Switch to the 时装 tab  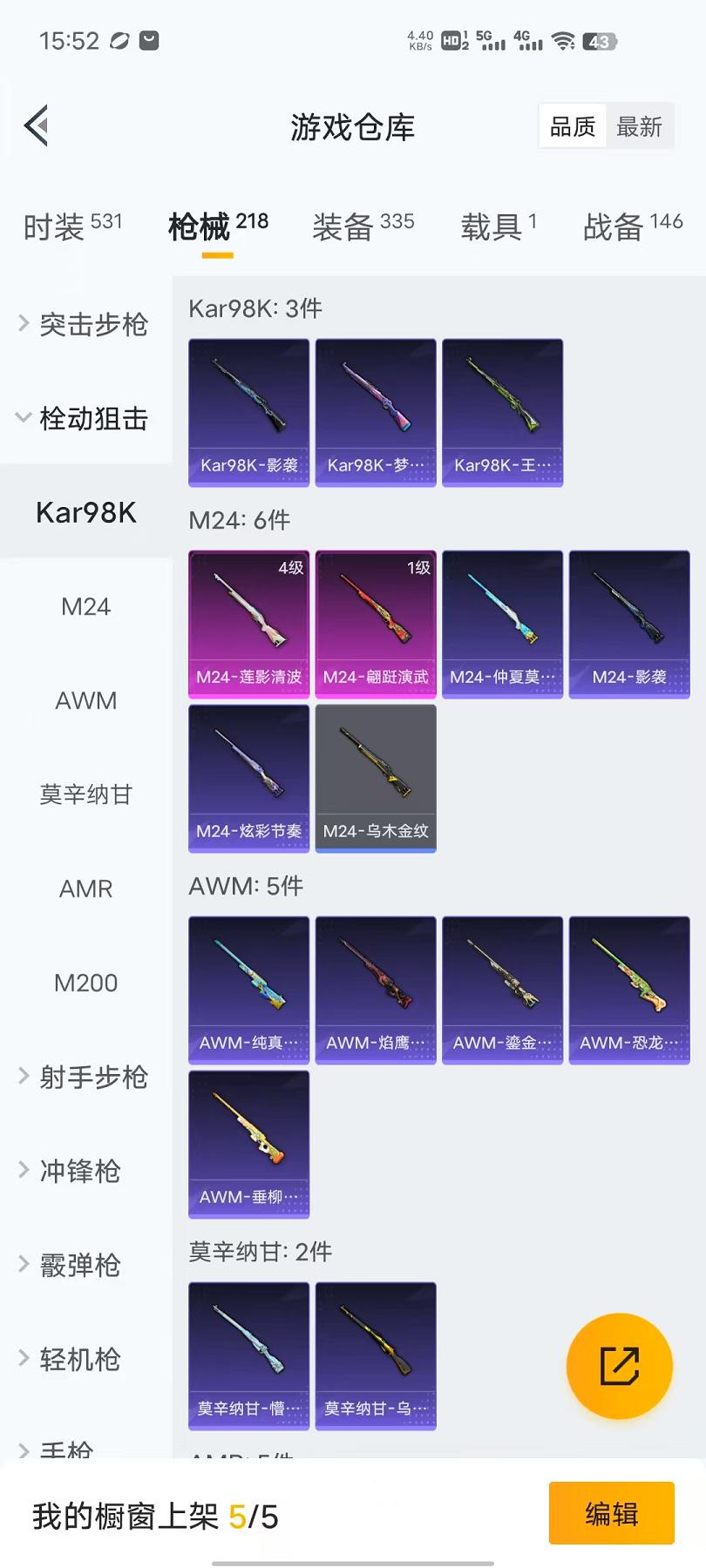[72, 226]
